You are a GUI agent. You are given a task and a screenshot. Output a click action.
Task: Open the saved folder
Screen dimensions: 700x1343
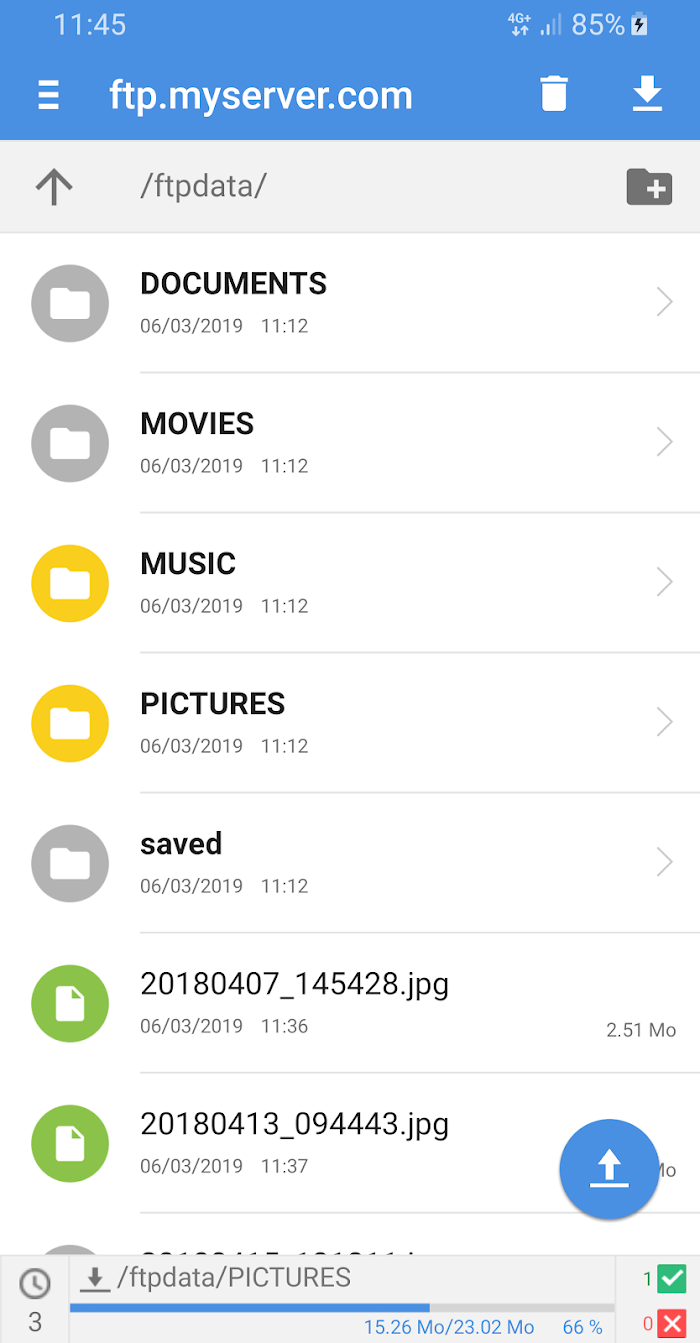pyautogui.click(x=350, y=863)
